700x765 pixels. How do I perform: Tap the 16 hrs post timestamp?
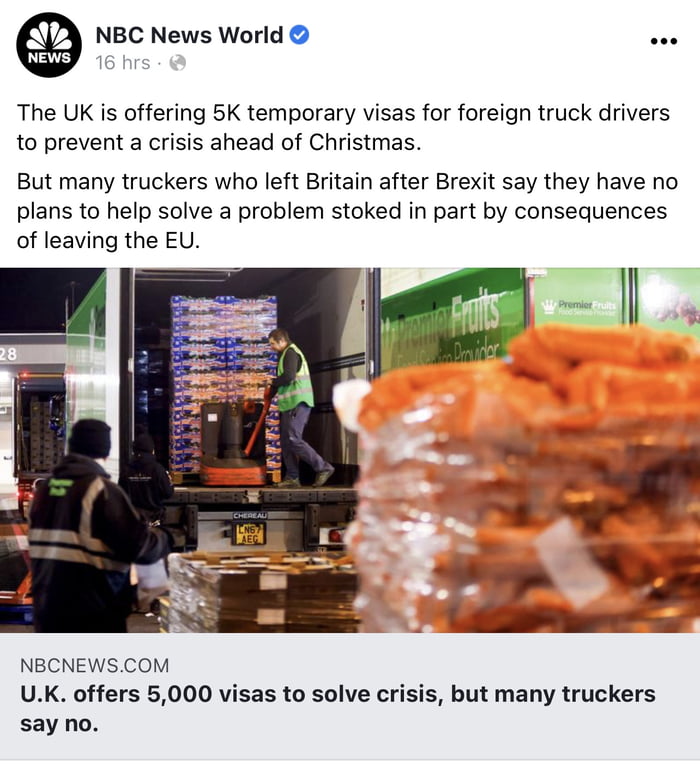click(x=123, y=63)
